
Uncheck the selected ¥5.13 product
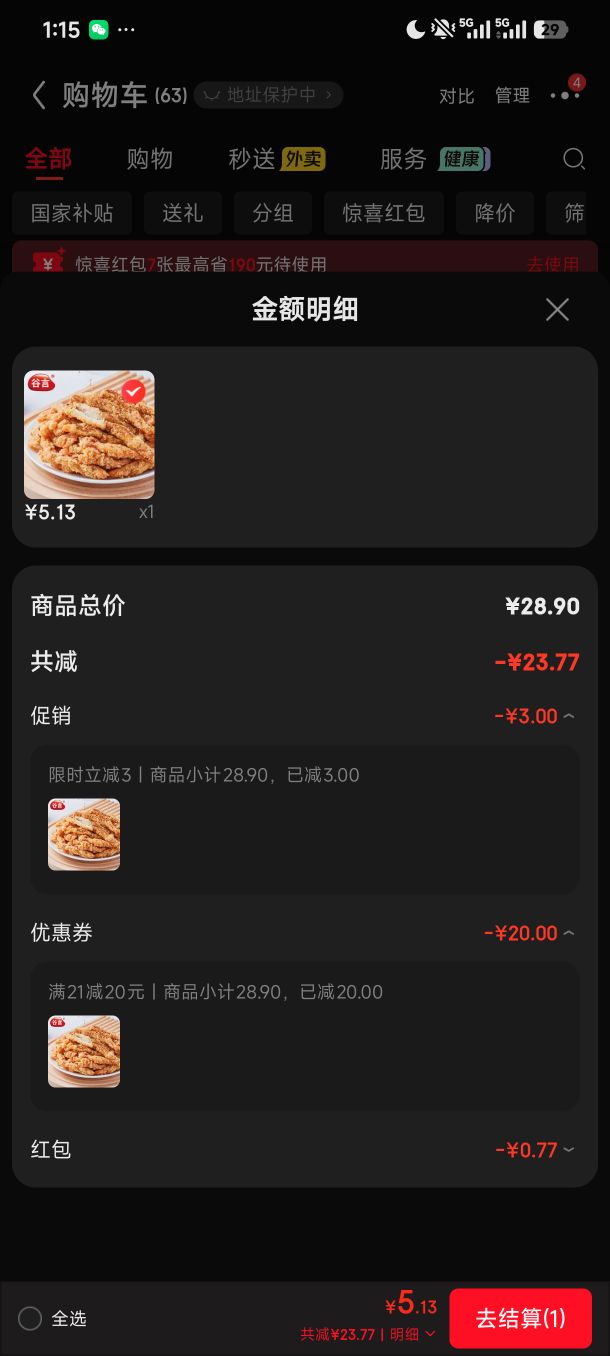(133, 391)
